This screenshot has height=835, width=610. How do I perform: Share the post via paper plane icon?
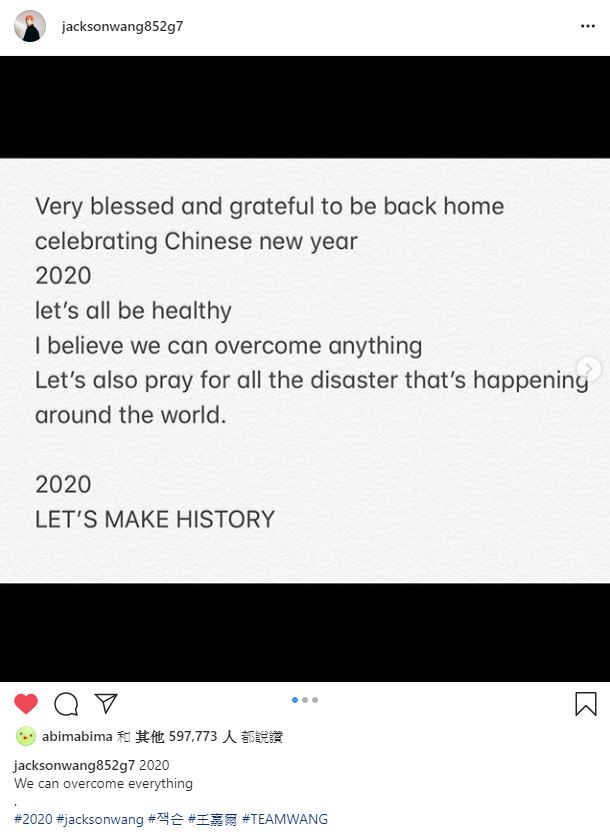point(106,704)
